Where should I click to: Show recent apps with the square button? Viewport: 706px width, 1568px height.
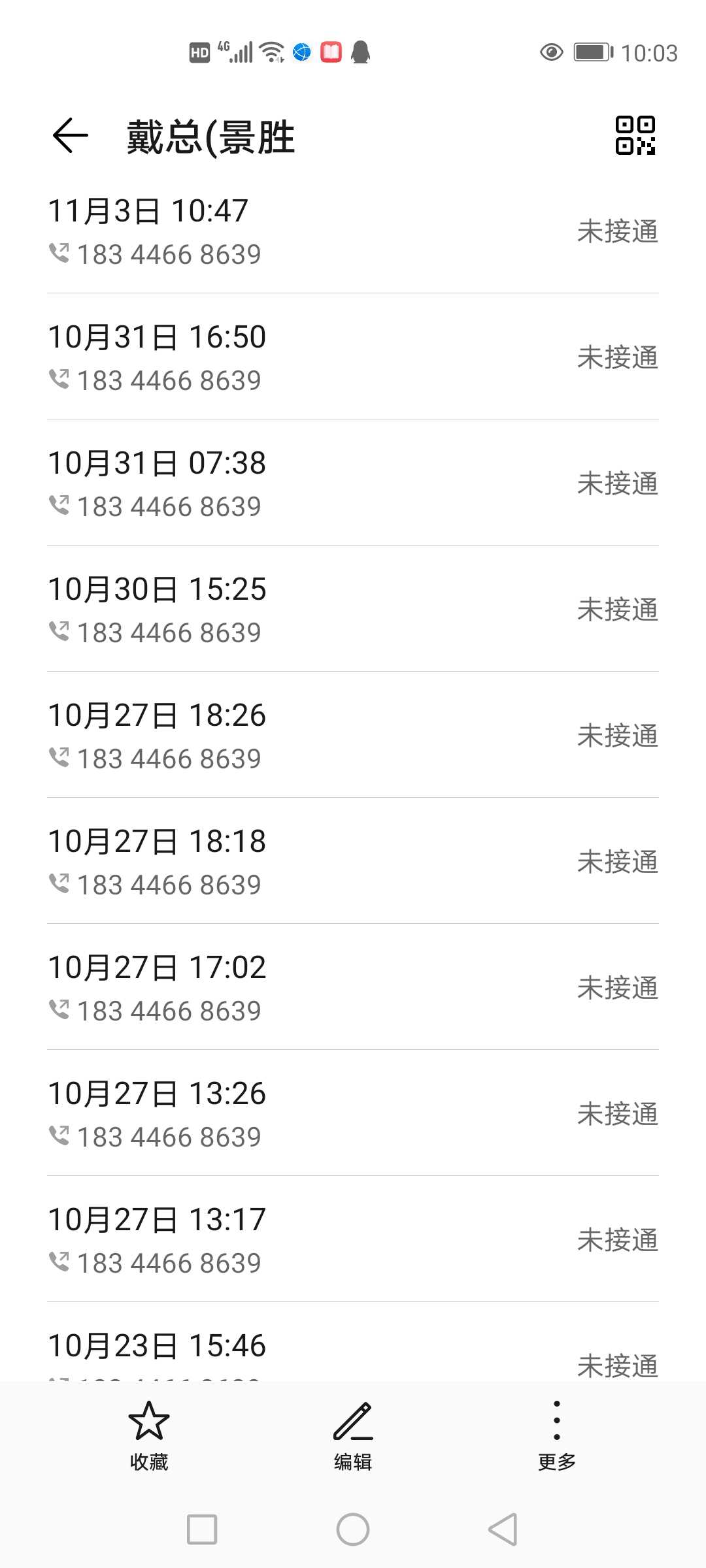[x=202, y=1529]
